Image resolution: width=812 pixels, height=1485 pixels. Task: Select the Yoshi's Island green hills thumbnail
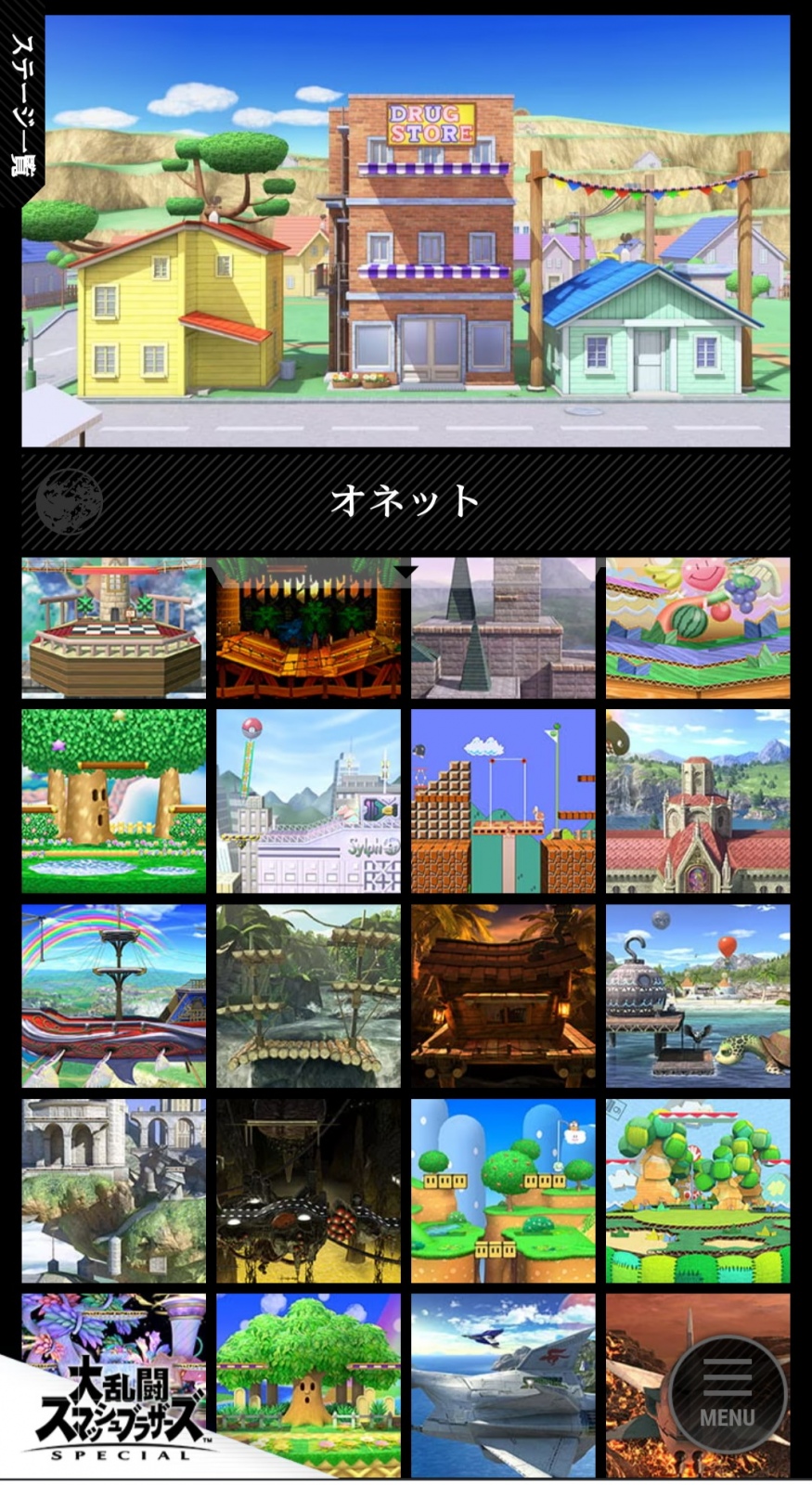click(x=504, y=1192)
